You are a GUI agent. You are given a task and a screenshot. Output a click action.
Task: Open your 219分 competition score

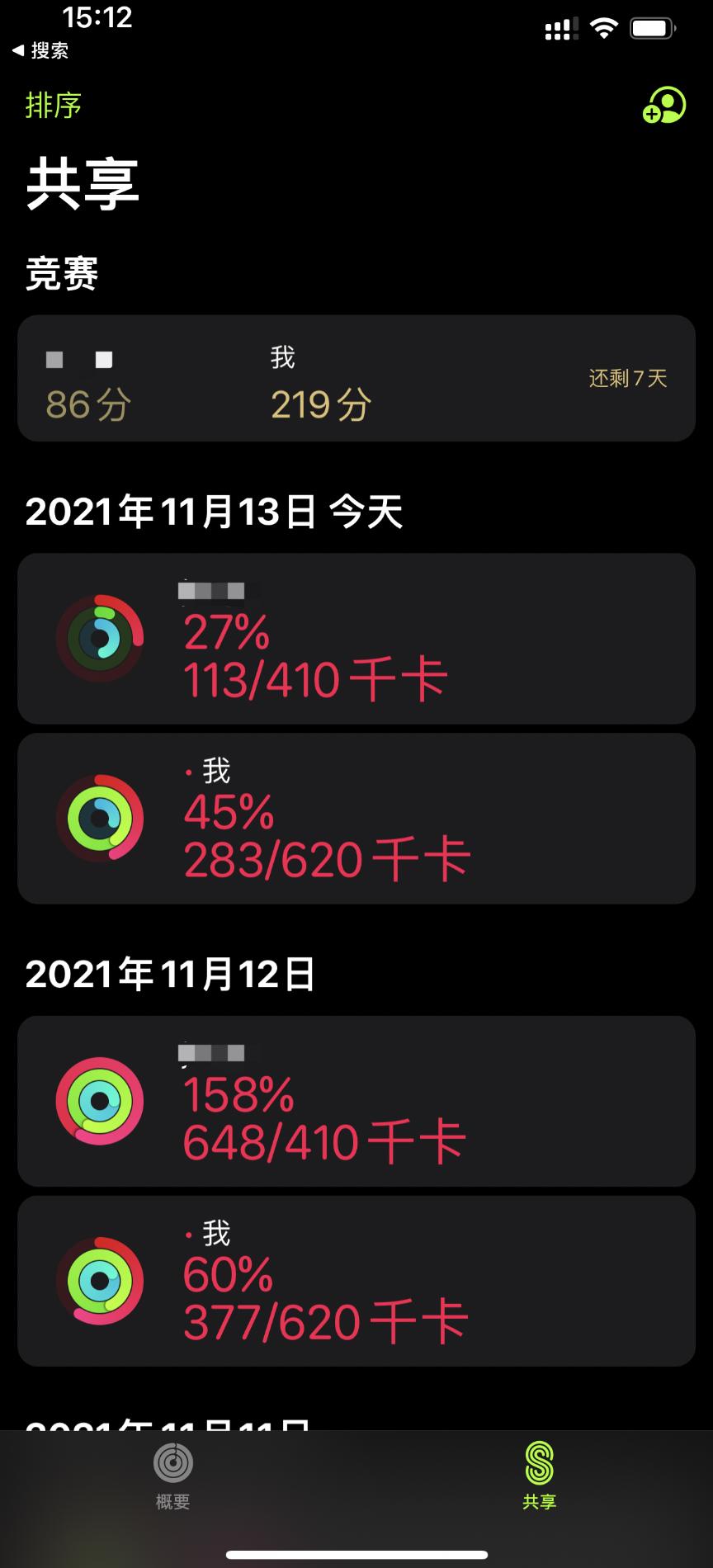click(x=320, y=404)
